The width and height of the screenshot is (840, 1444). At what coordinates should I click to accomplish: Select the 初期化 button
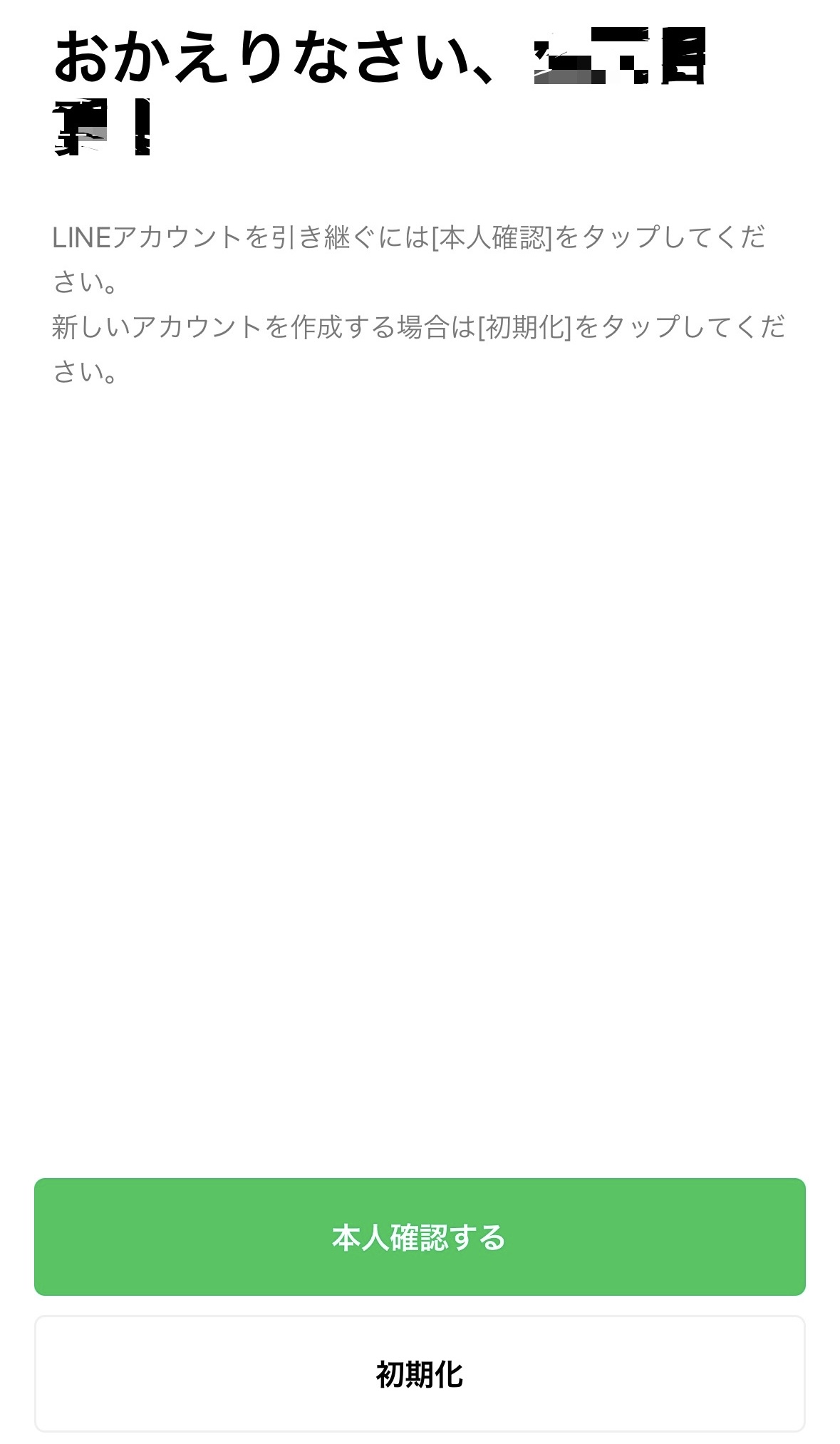point(420,1374)
